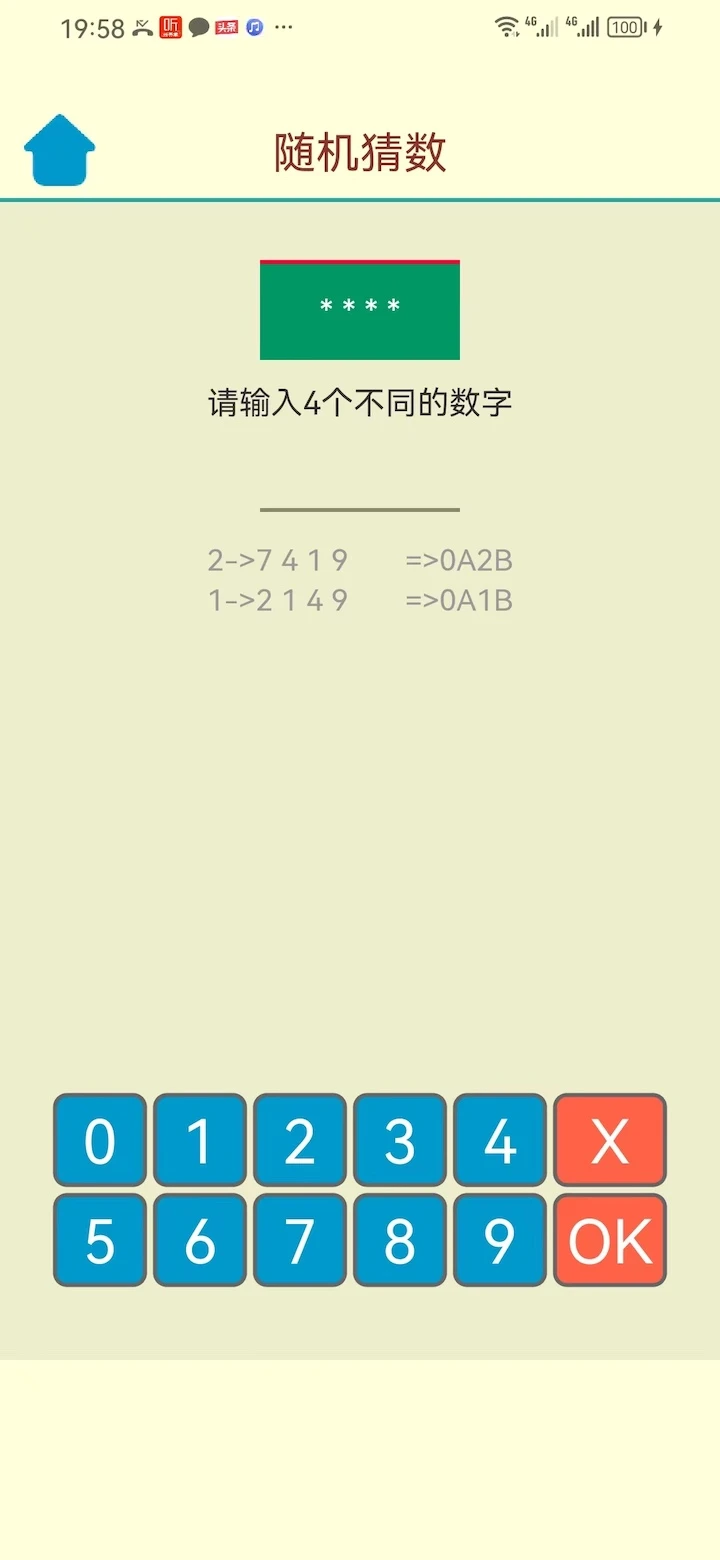
Task: Input digit 2
Action: click(x=300, y=1140)
